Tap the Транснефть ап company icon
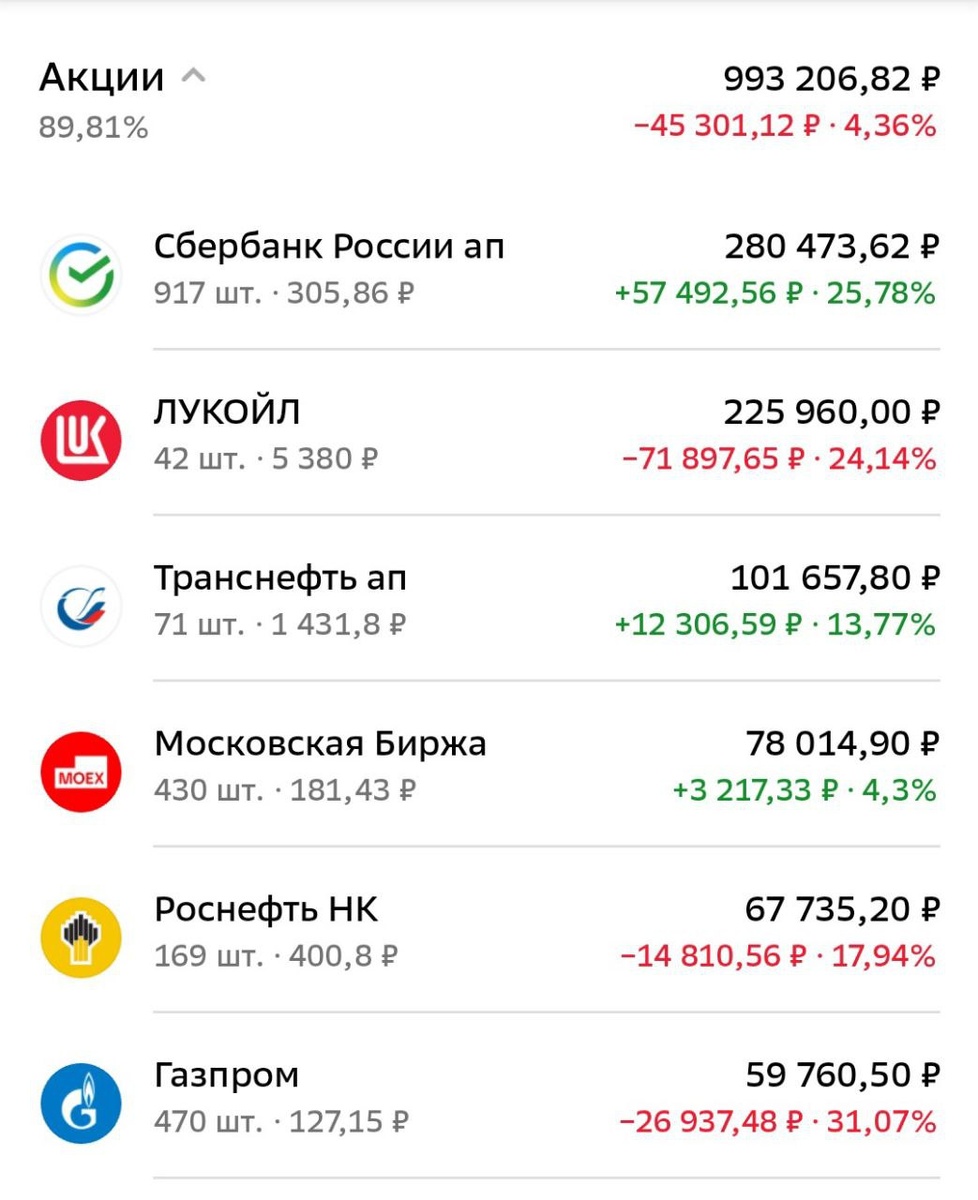Viewport: 978px width, 1200px height. click(81, 604)
